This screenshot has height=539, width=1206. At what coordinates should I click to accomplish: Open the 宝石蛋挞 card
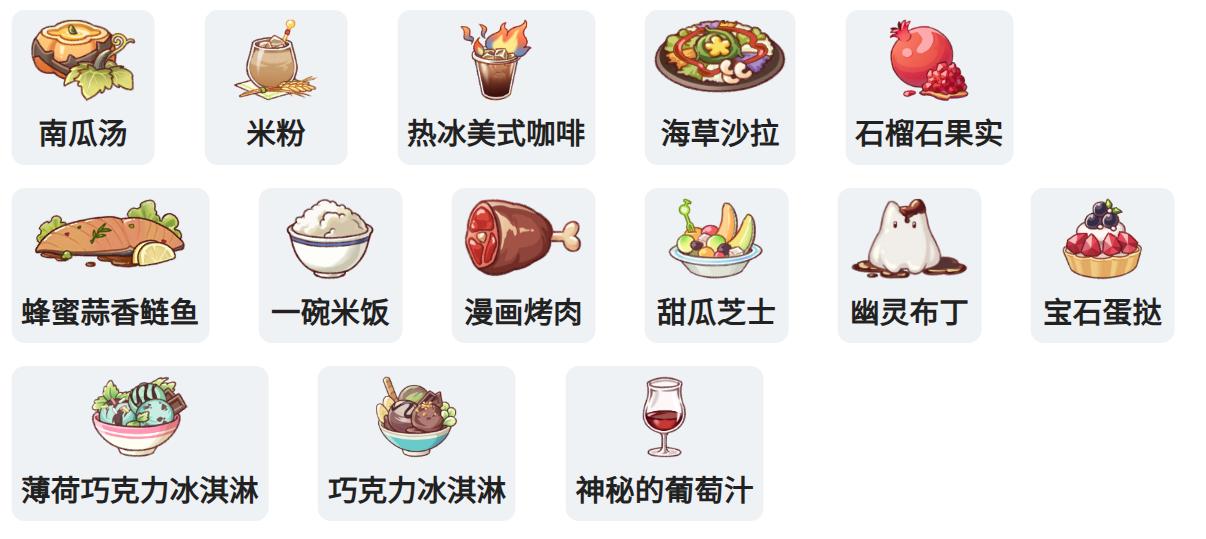[1102, 266]
